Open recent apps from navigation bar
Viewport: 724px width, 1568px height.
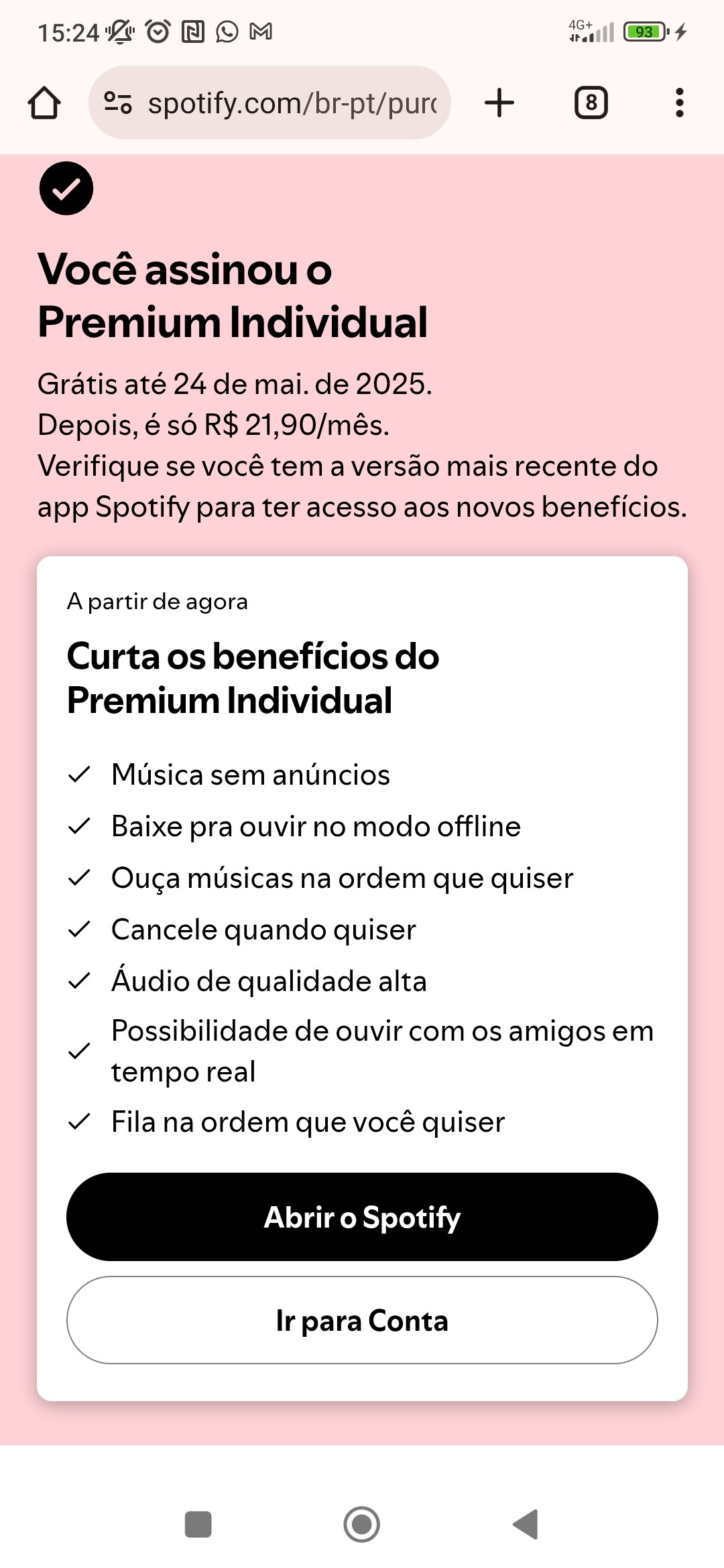(x=198, y=1524)
